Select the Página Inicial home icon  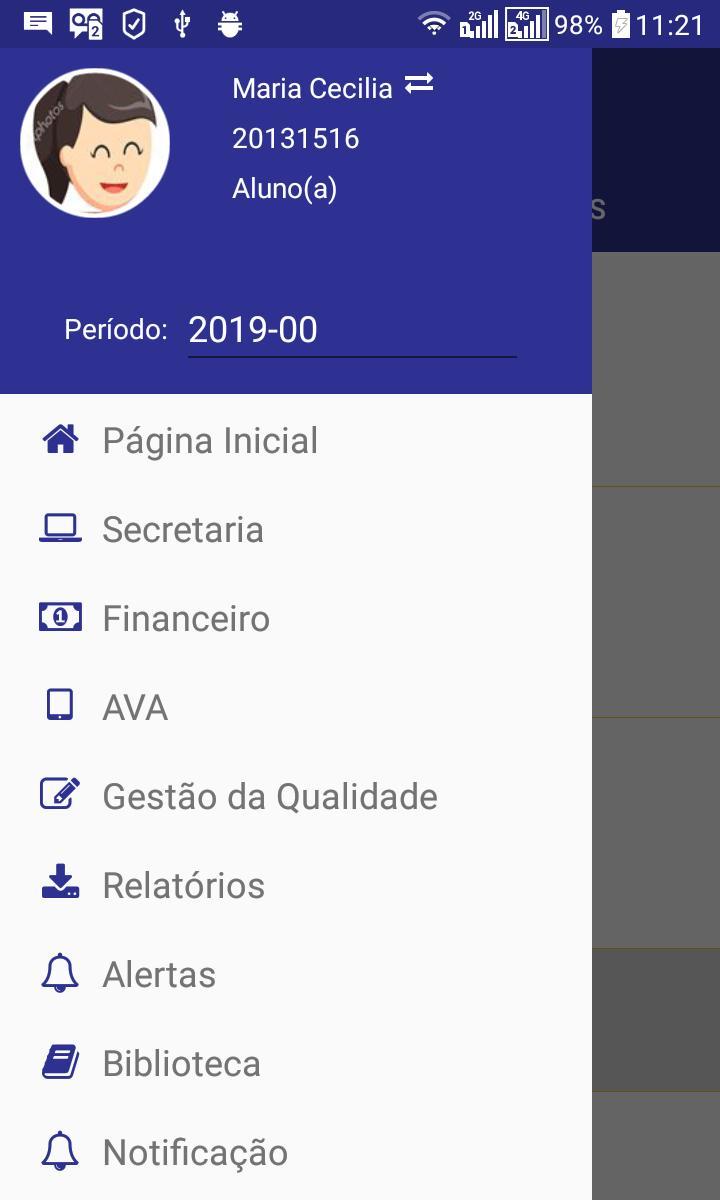(x=59, y=439)
